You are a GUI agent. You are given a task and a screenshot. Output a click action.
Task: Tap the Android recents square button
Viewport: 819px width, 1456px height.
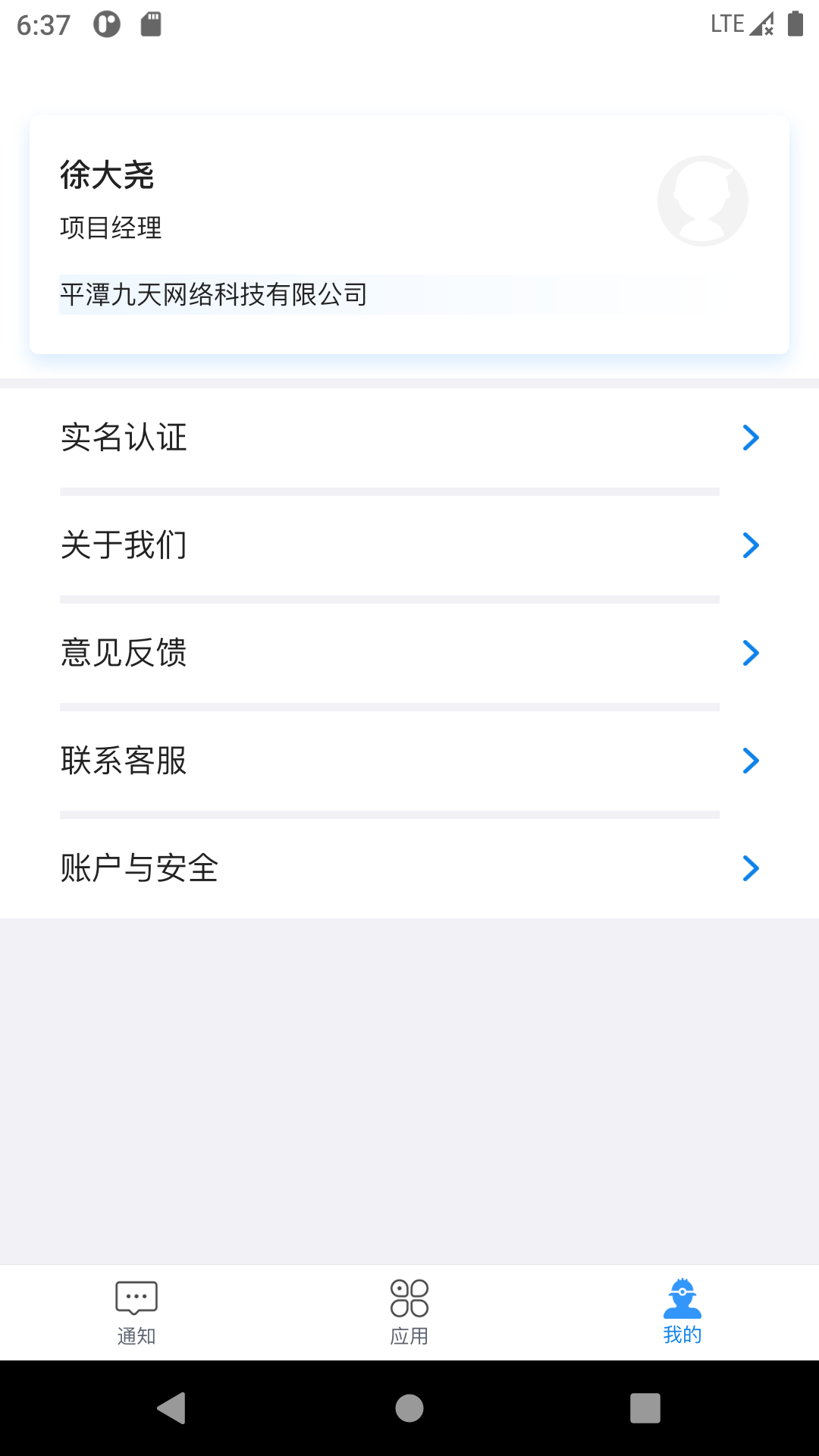(645, 1410)
